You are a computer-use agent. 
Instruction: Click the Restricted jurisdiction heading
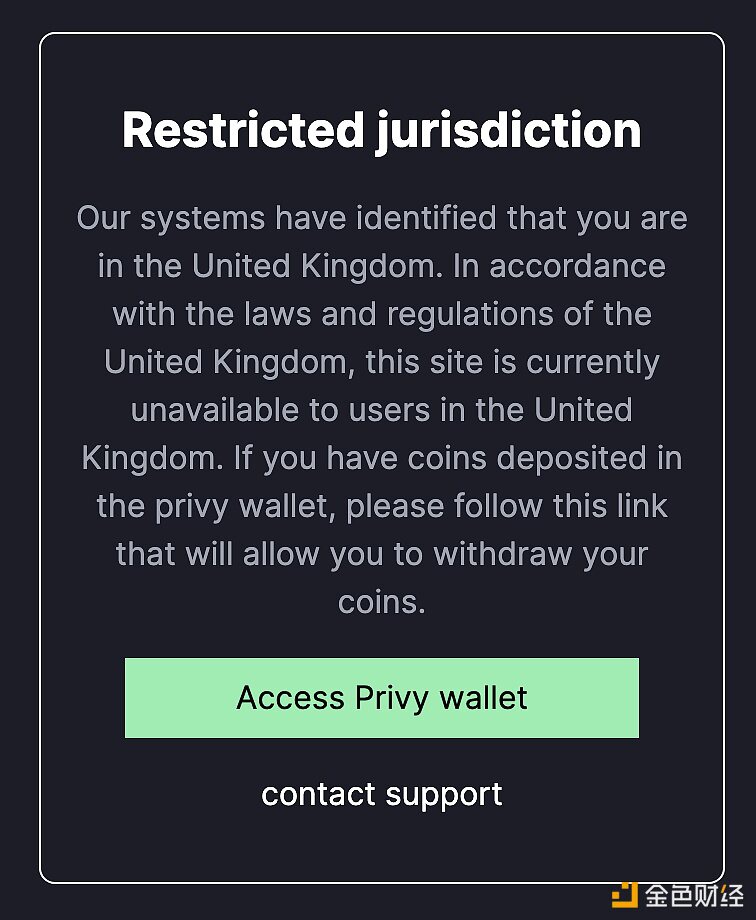point(381,130)
